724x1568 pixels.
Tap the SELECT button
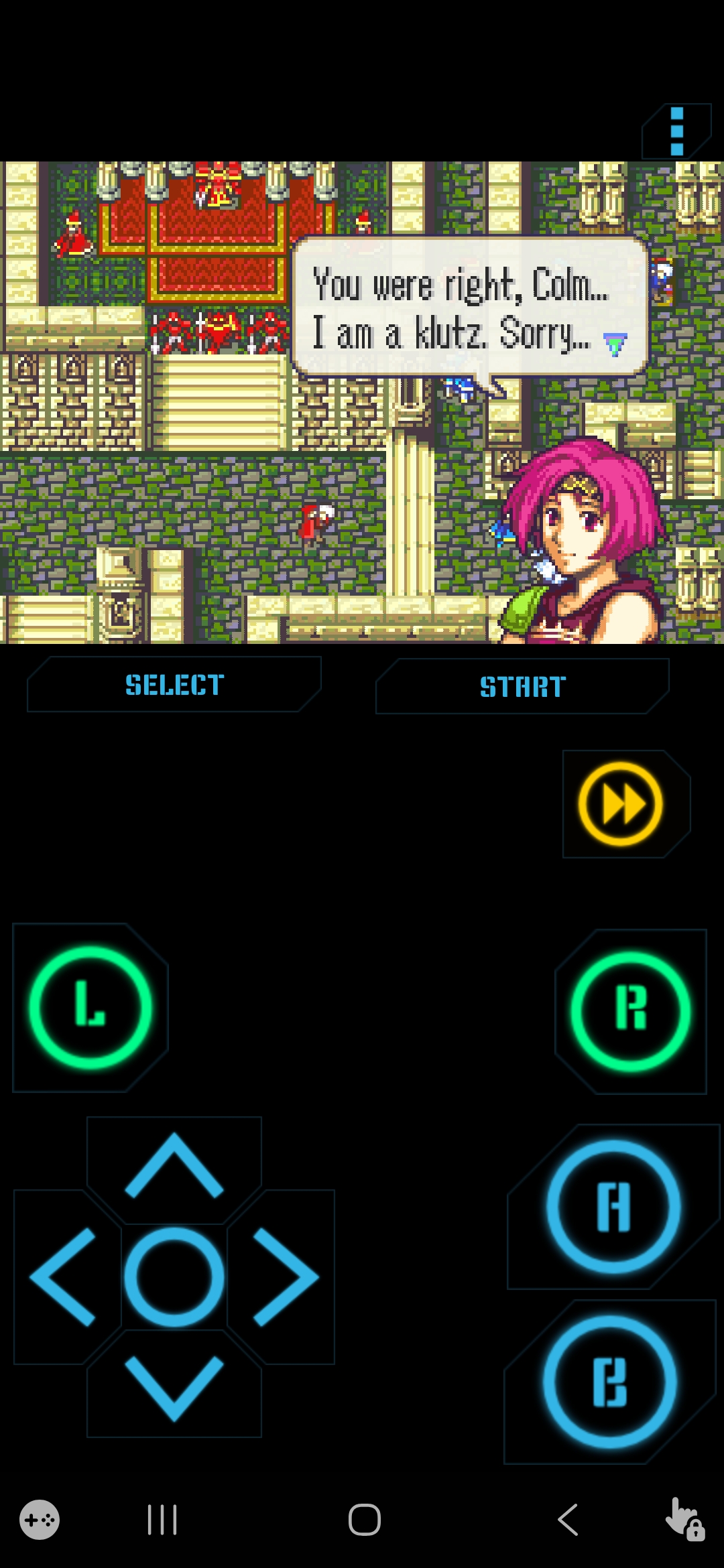pos(174,685)
